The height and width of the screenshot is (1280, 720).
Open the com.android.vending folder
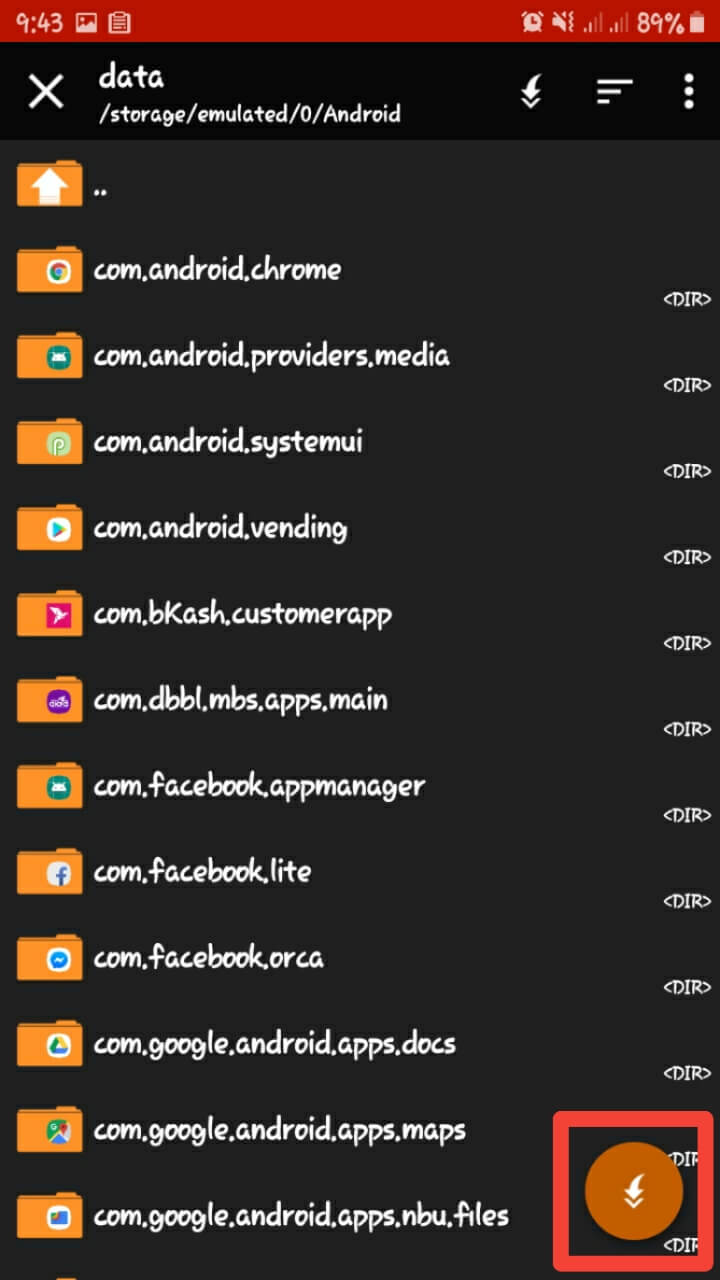point(220,528)
